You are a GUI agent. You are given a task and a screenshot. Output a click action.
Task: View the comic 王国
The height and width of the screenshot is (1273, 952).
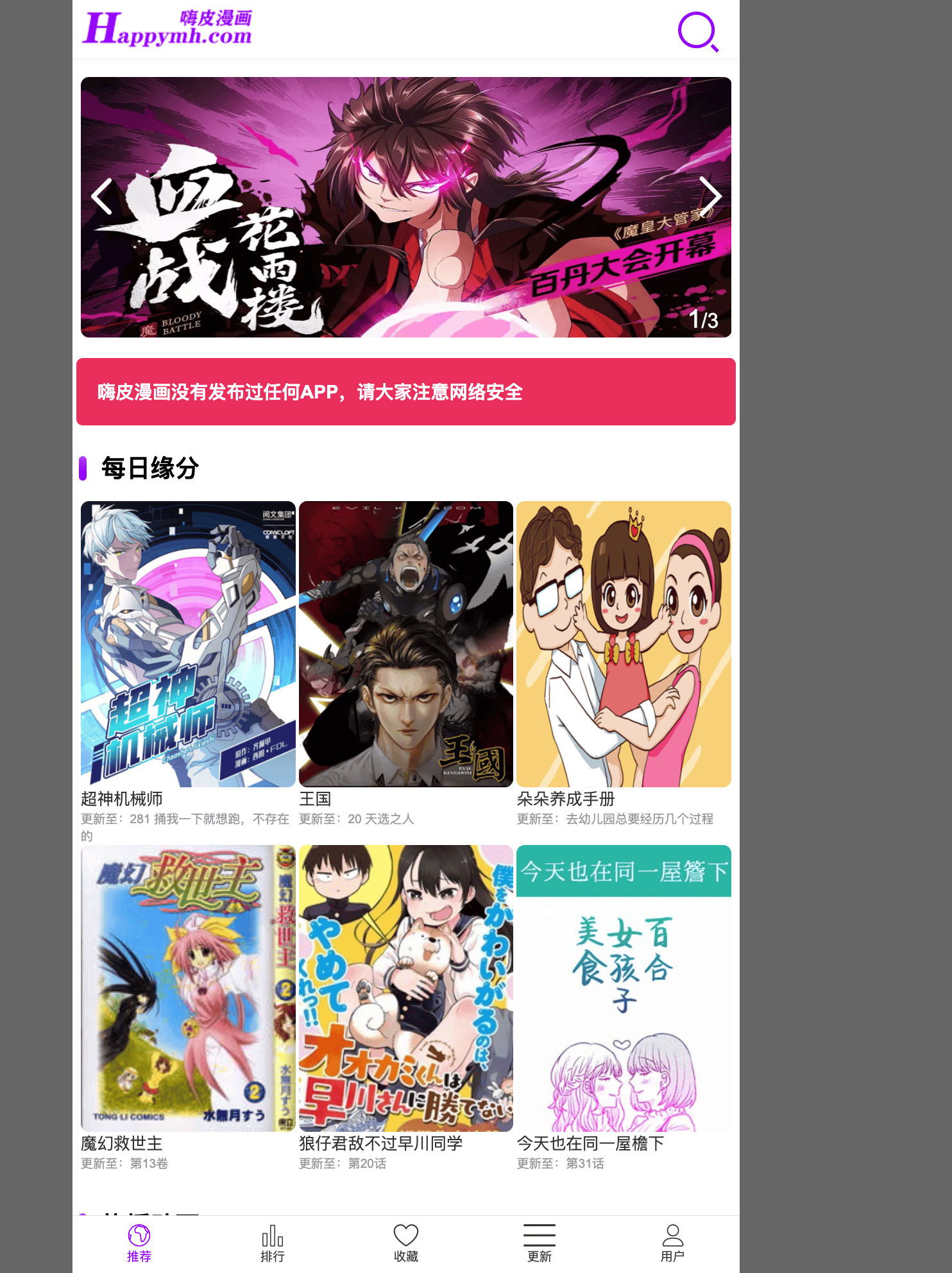pos(405,644)
